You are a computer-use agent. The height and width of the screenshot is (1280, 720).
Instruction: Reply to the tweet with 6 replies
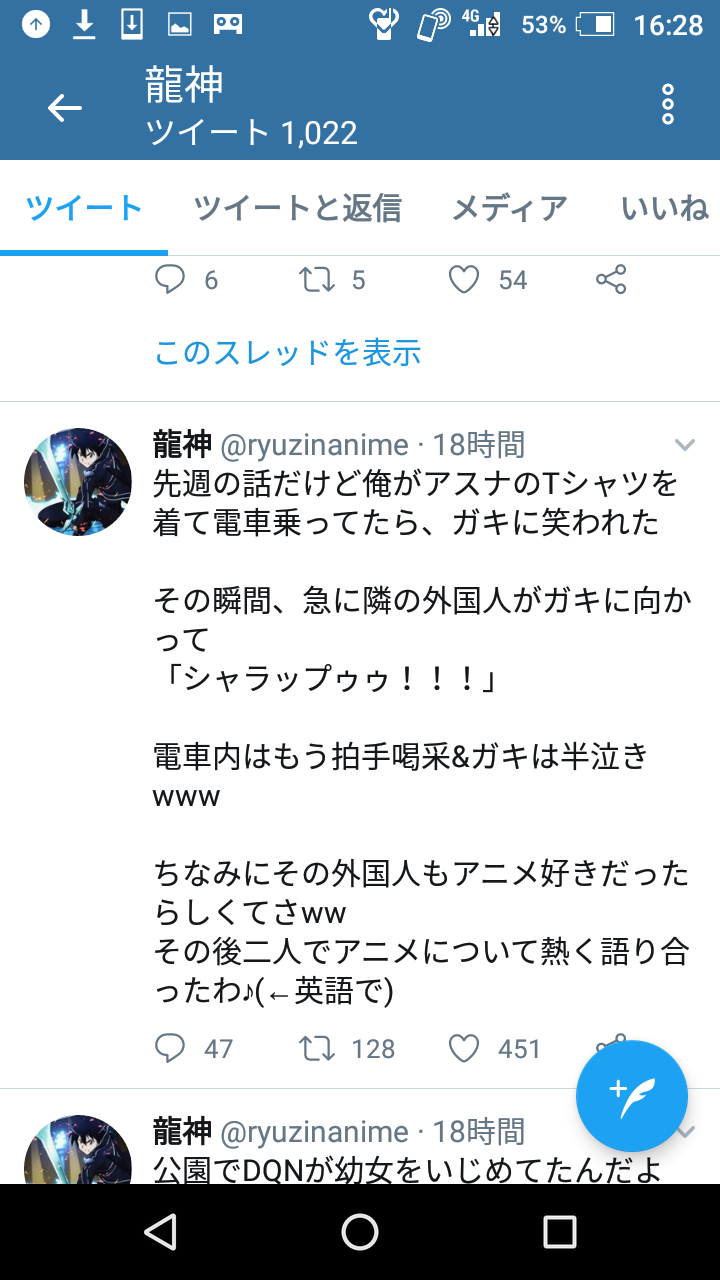pyautogui.click(x=171, y=280)
